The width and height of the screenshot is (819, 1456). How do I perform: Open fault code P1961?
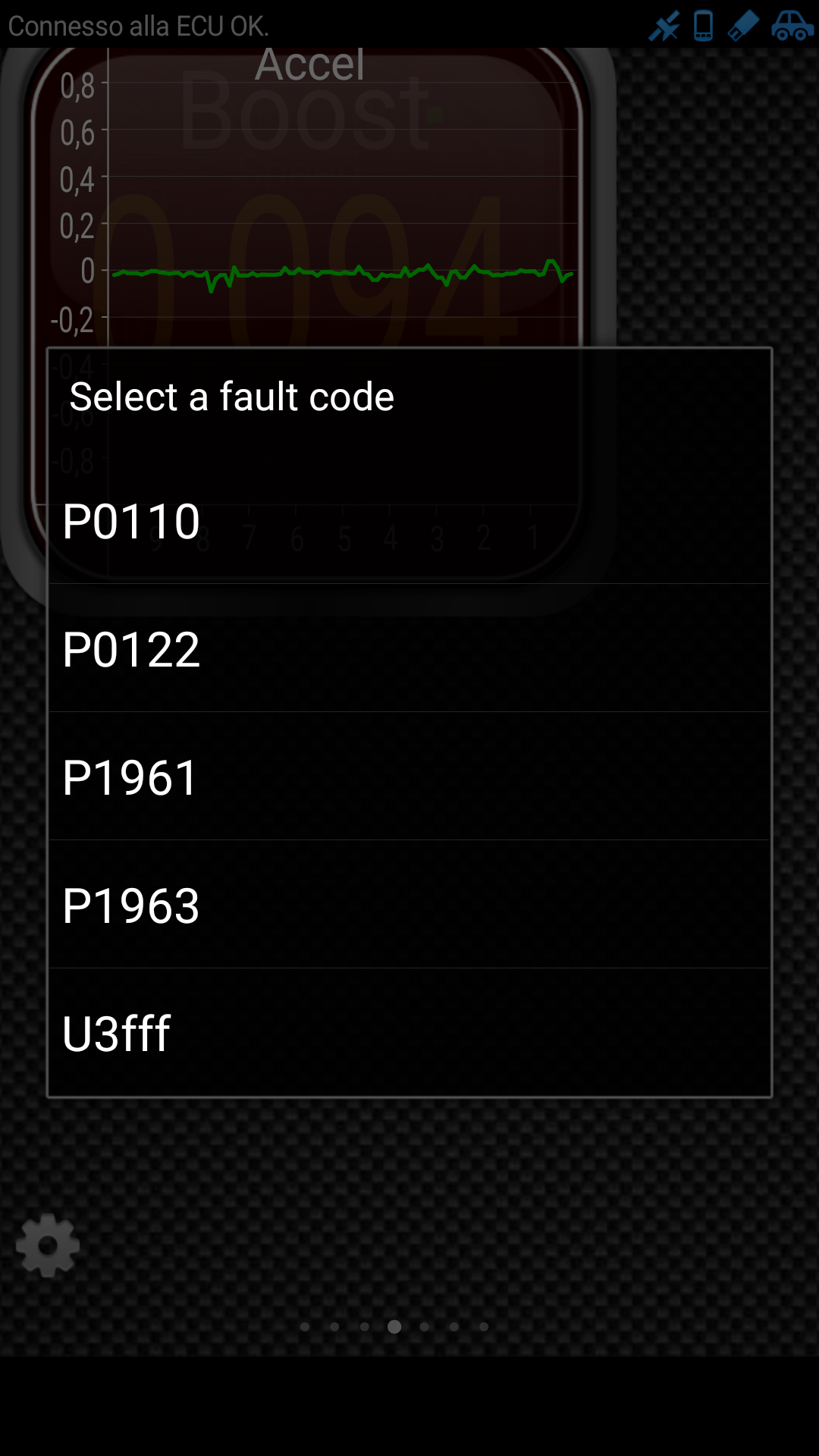pos(409,777)
